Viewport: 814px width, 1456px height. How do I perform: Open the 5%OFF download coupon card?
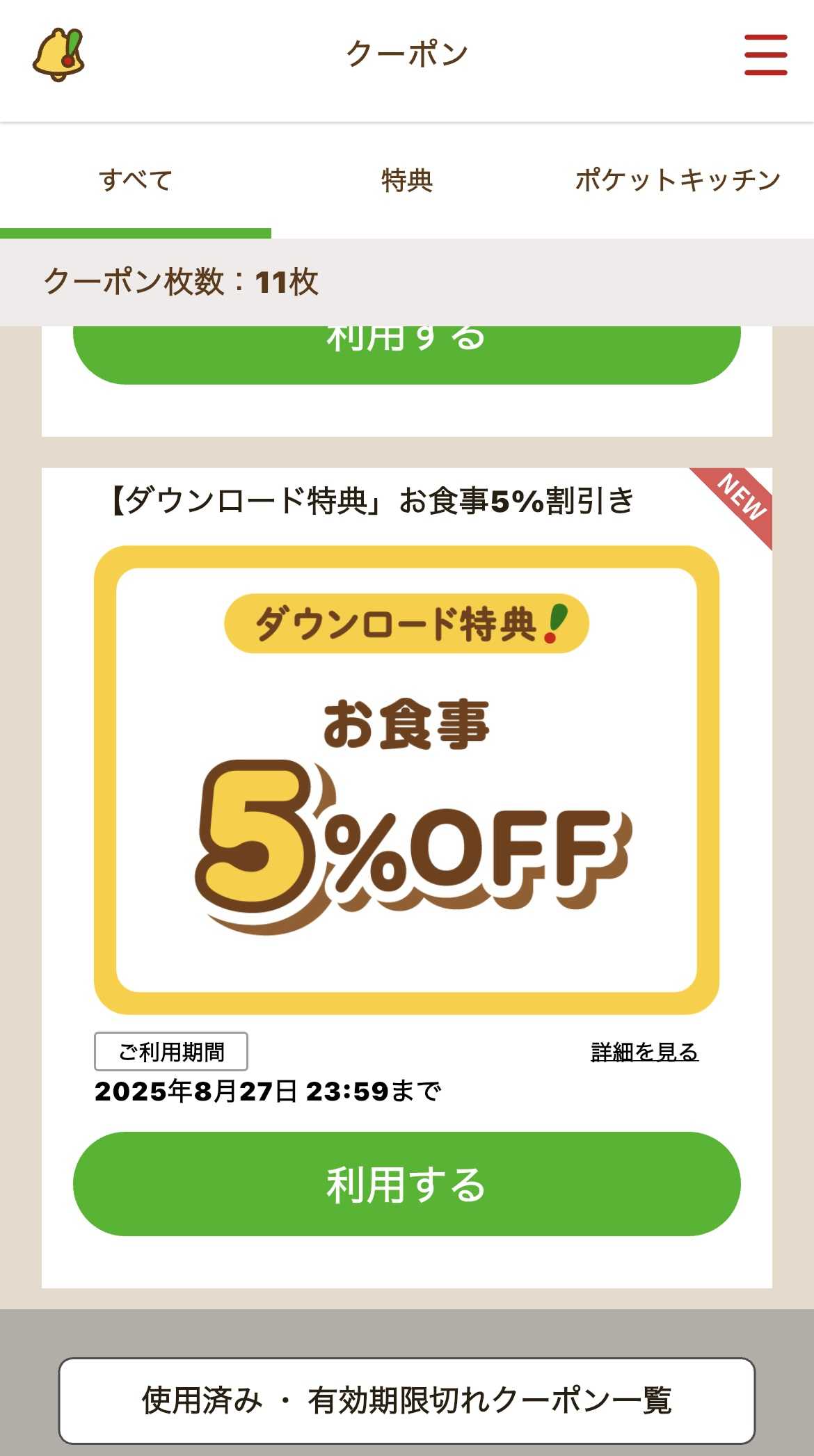[x=406, y=779]
